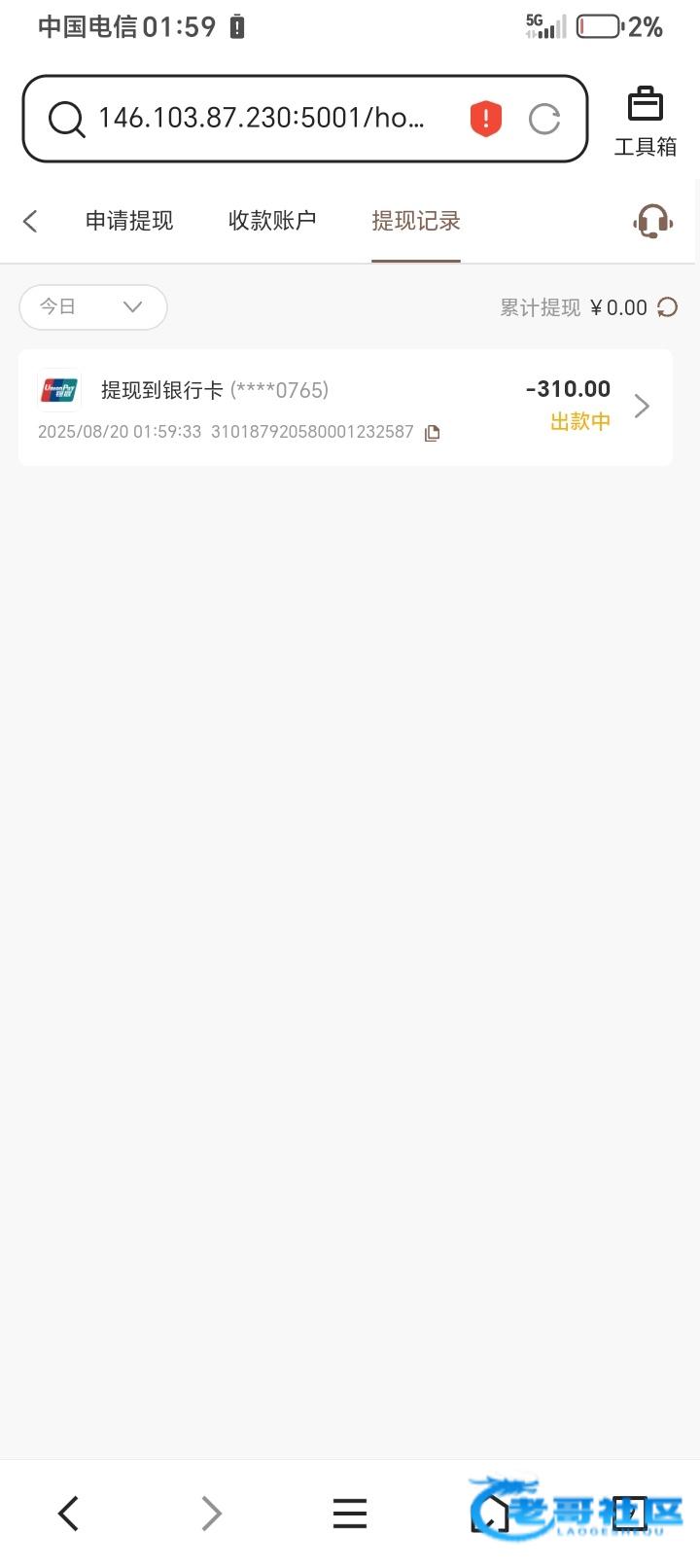Open the 工具箱 toolbox
The width and height of the screenshot is (700, 1568).
[x=645, y=122]
